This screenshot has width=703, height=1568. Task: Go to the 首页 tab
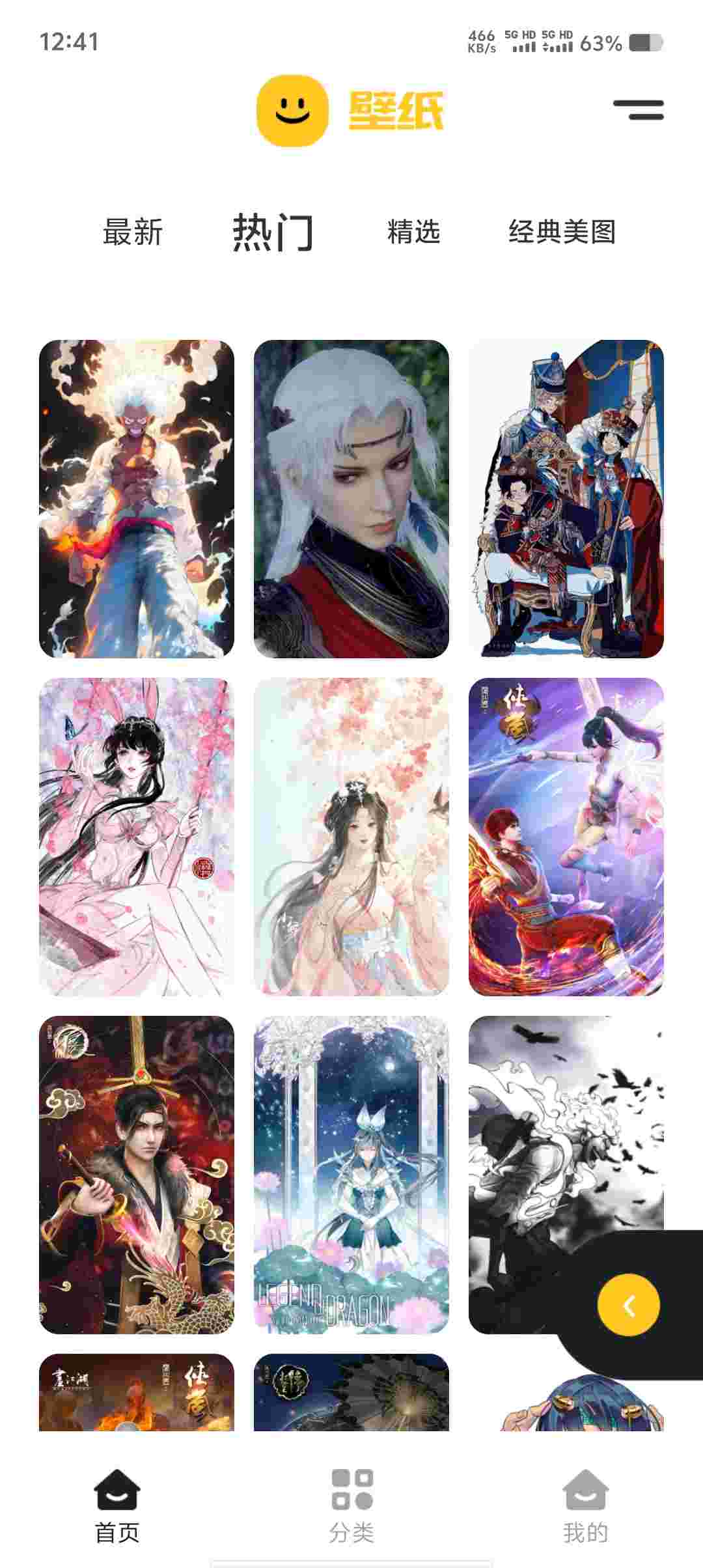(x=117, y=1505)
